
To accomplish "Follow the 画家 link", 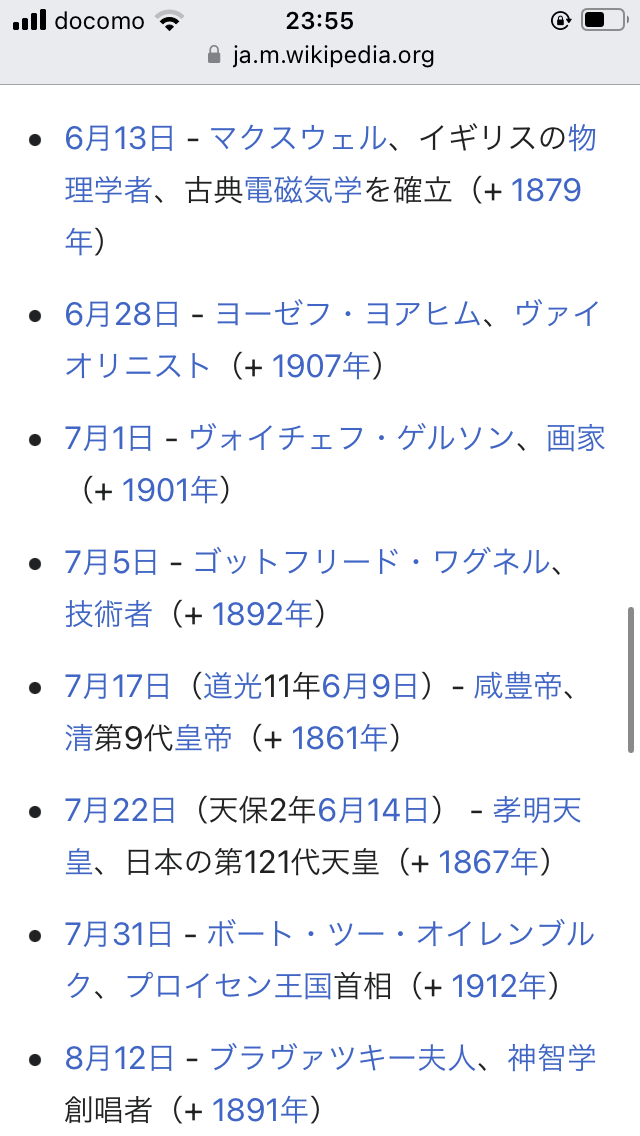I will coord(576,438).
